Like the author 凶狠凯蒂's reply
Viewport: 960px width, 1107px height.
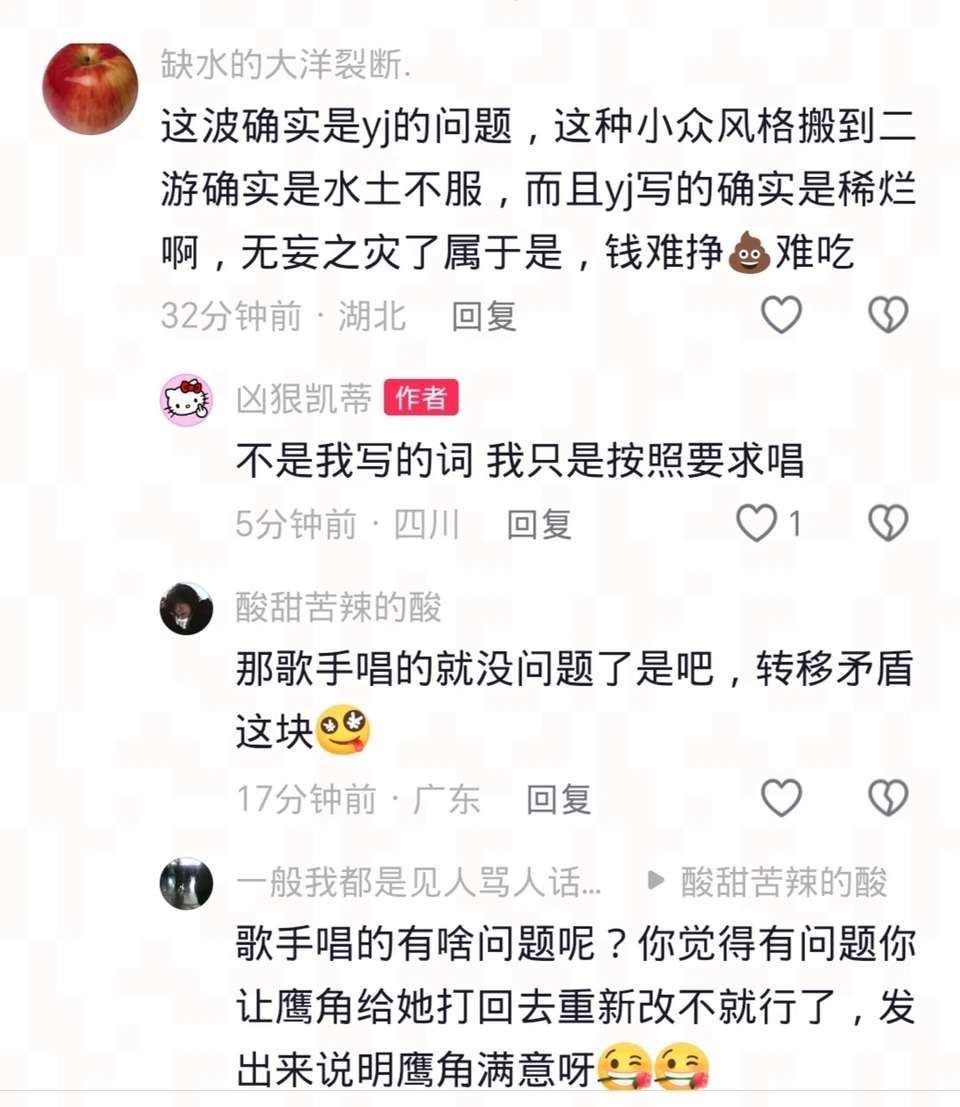[x=758, y=522]
